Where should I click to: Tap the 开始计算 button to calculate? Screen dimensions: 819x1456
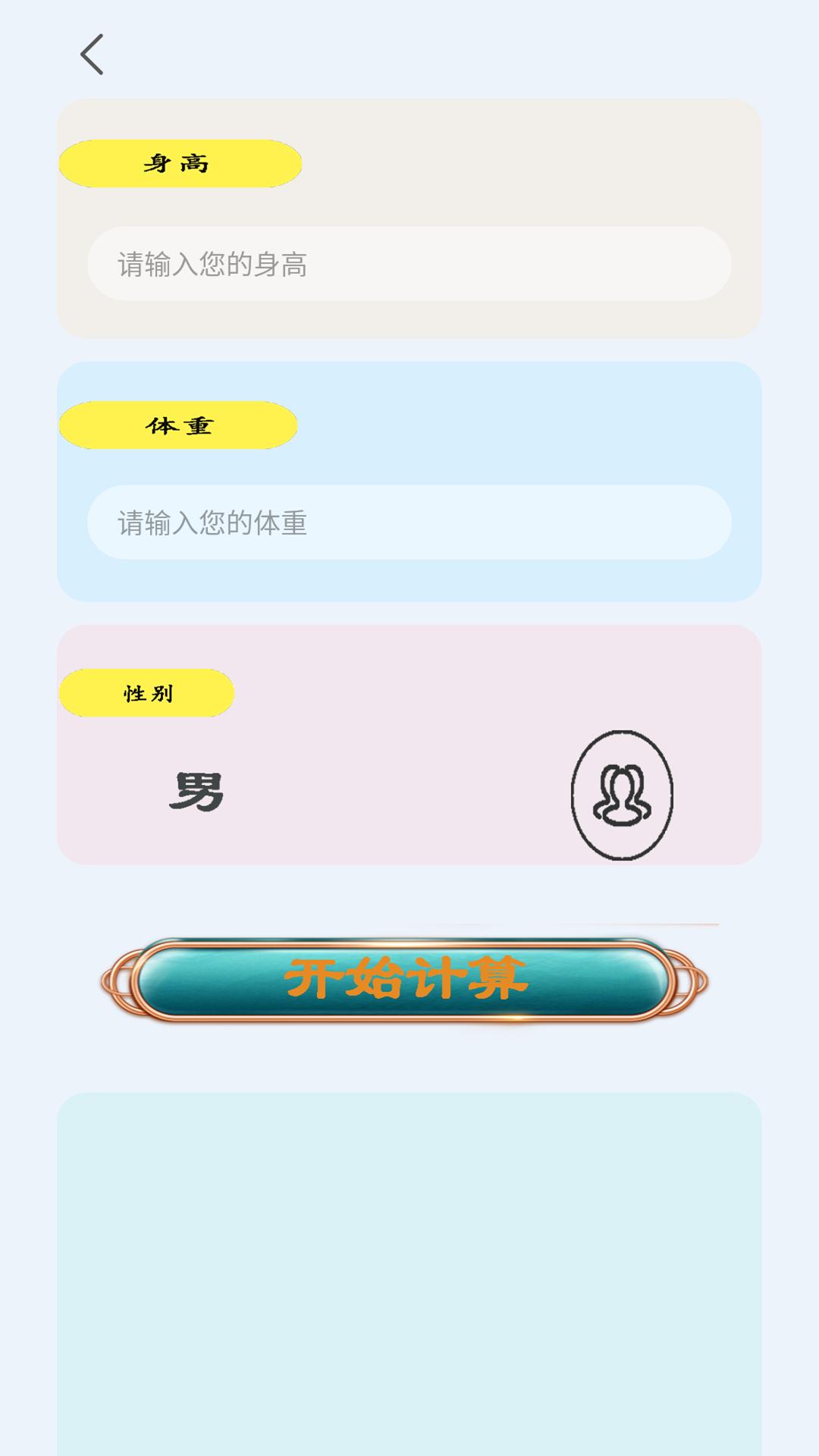pyautogui.click(x=407, y=979)
